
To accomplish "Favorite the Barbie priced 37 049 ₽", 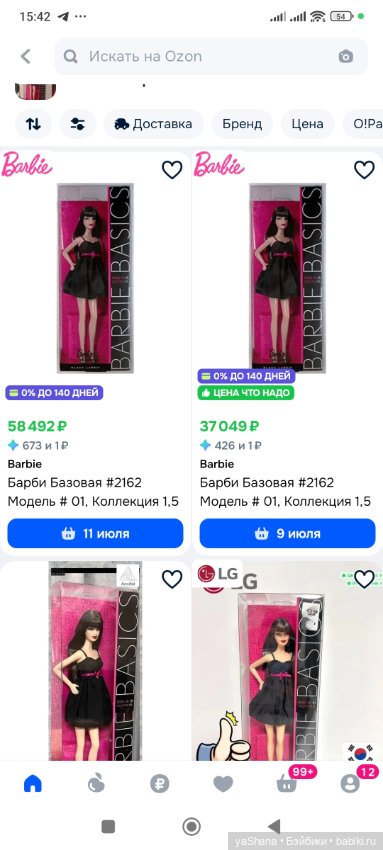I will pos(364,170).
